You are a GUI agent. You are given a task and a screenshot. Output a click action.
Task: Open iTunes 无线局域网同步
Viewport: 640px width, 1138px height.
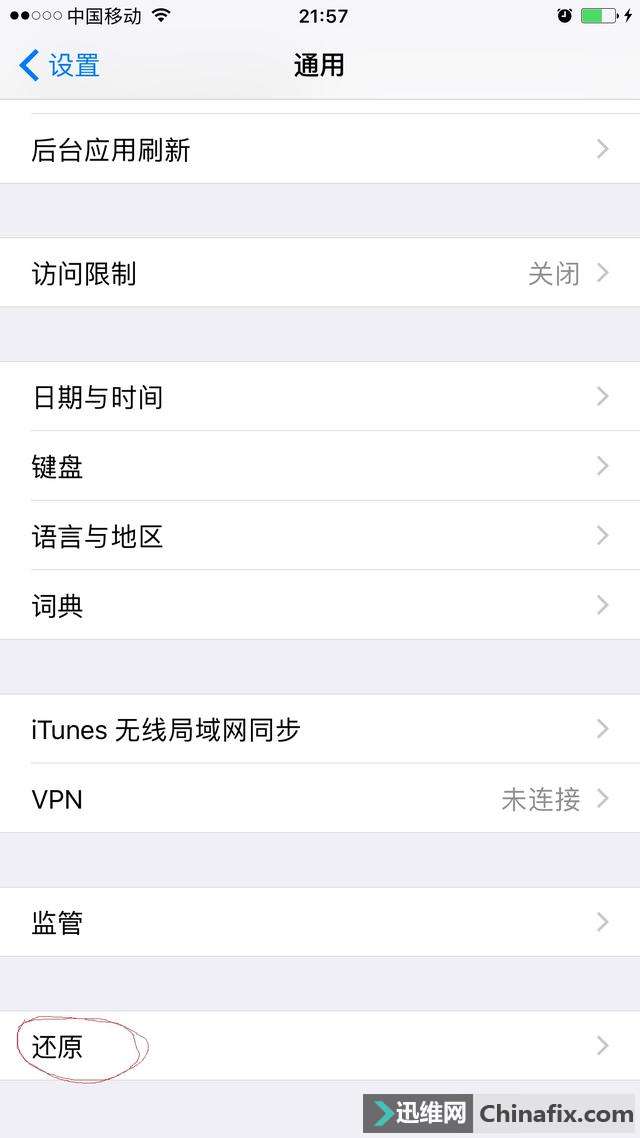320,729
